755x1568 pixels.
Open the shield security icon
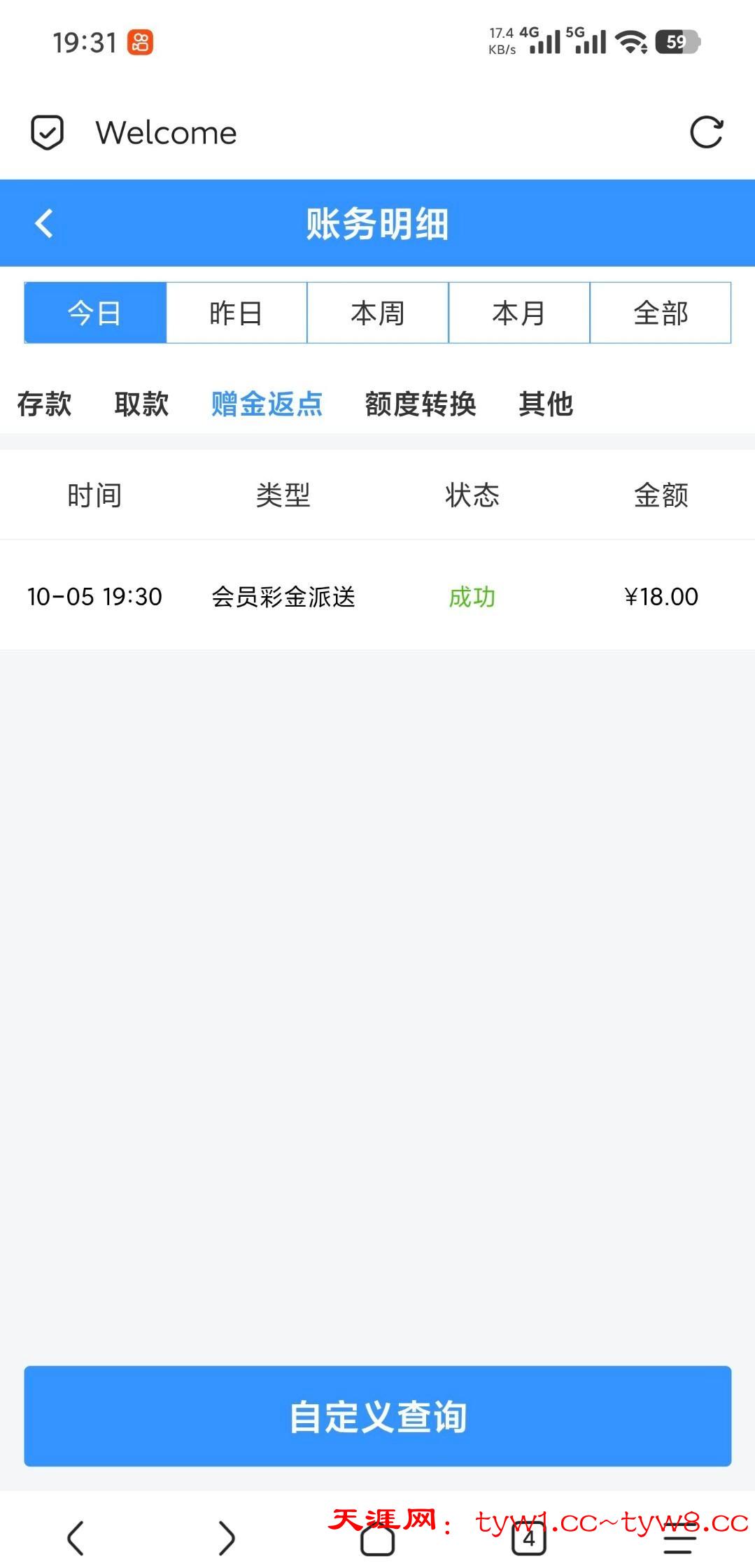pyautogui.click(x=48, y=132)
